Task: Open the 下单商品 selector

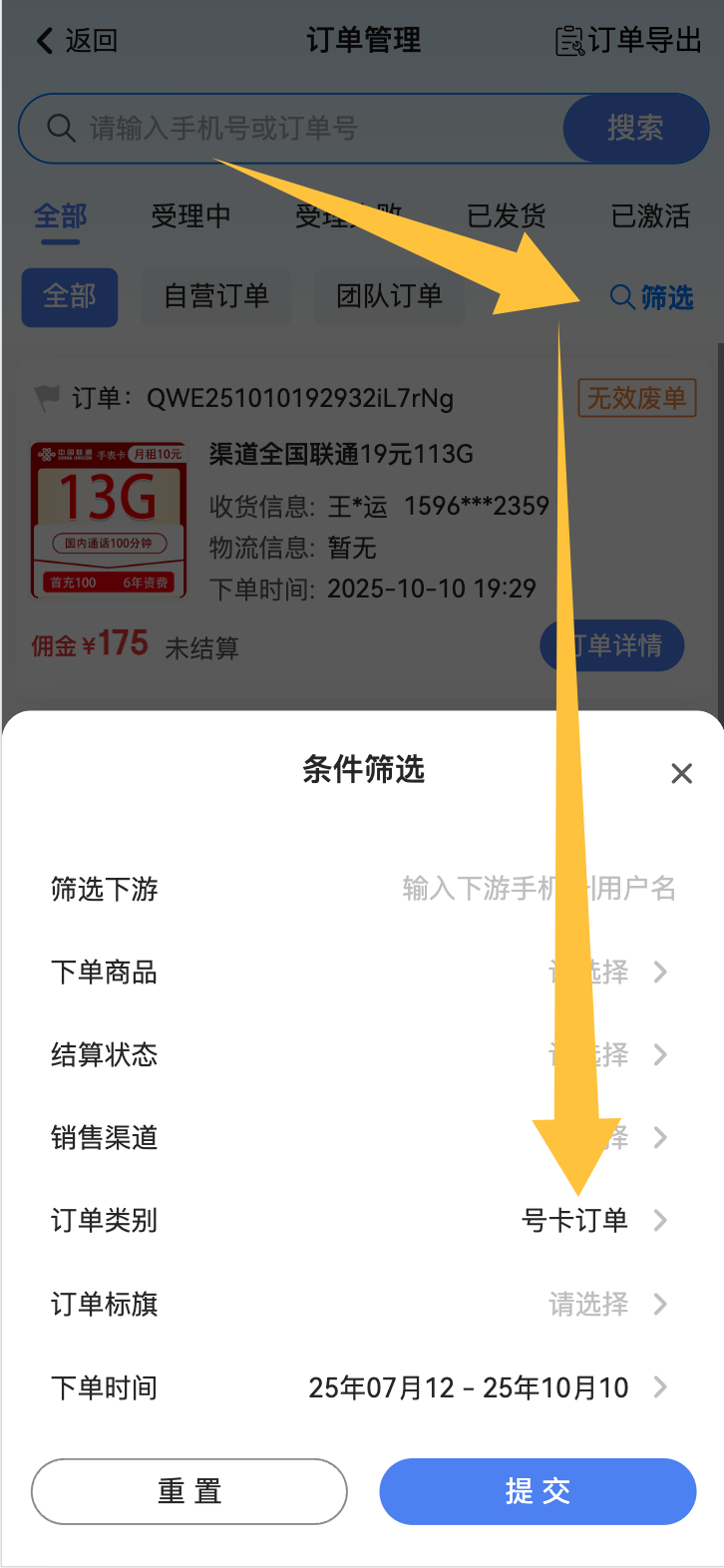Action: click(606, 972)
